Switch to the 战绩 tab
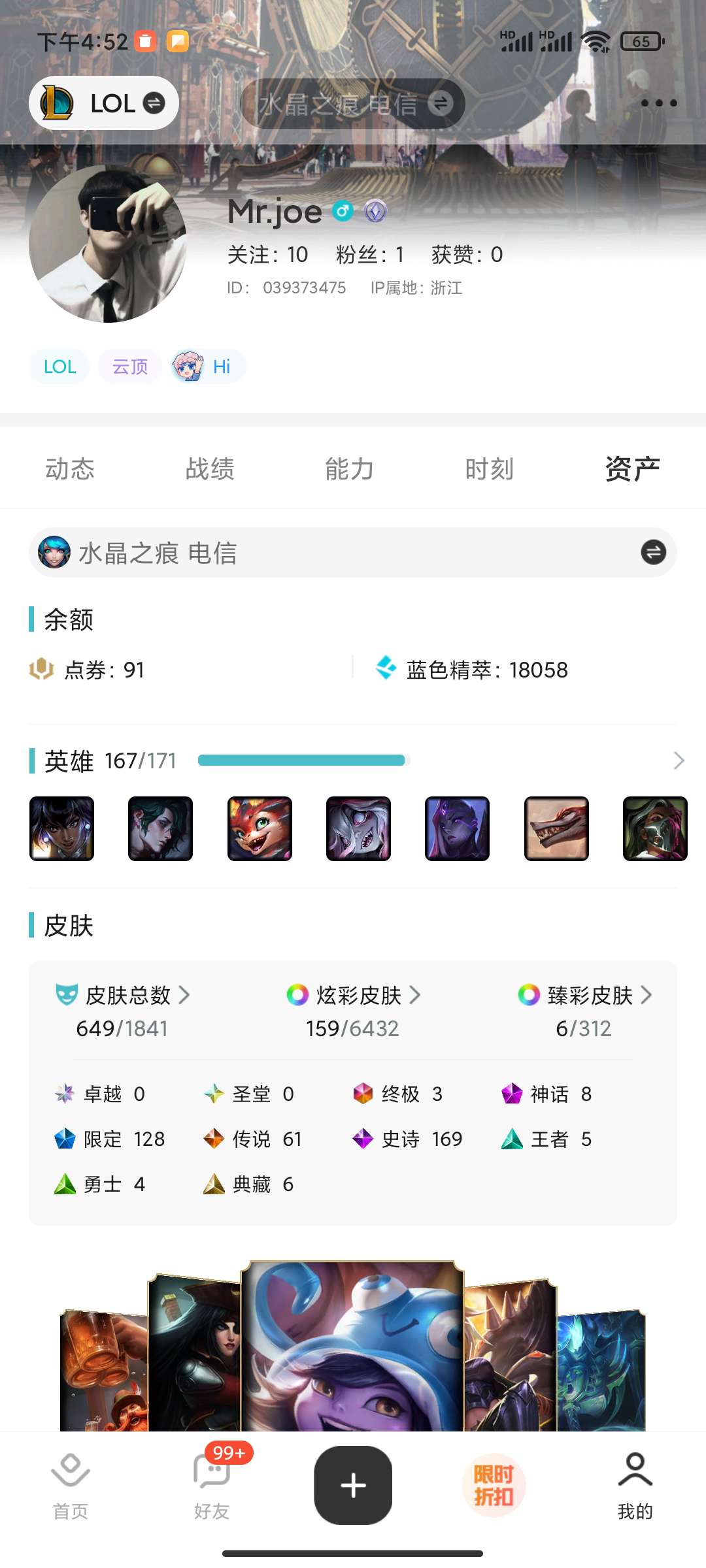 (210, 468)
